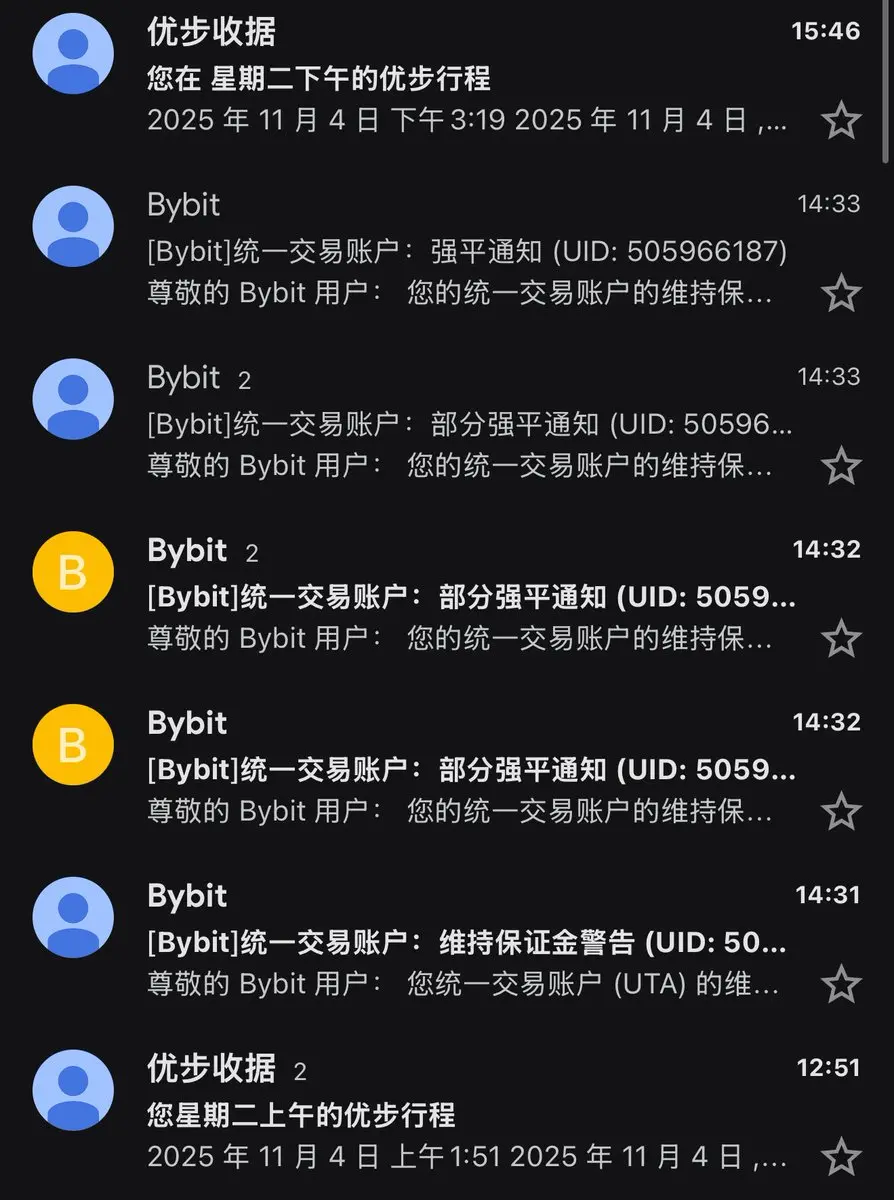Viewport: 894px width, 1200px height.
Task: Select the 维持保证金警告 email via its avatar
Action: (73, 917)
